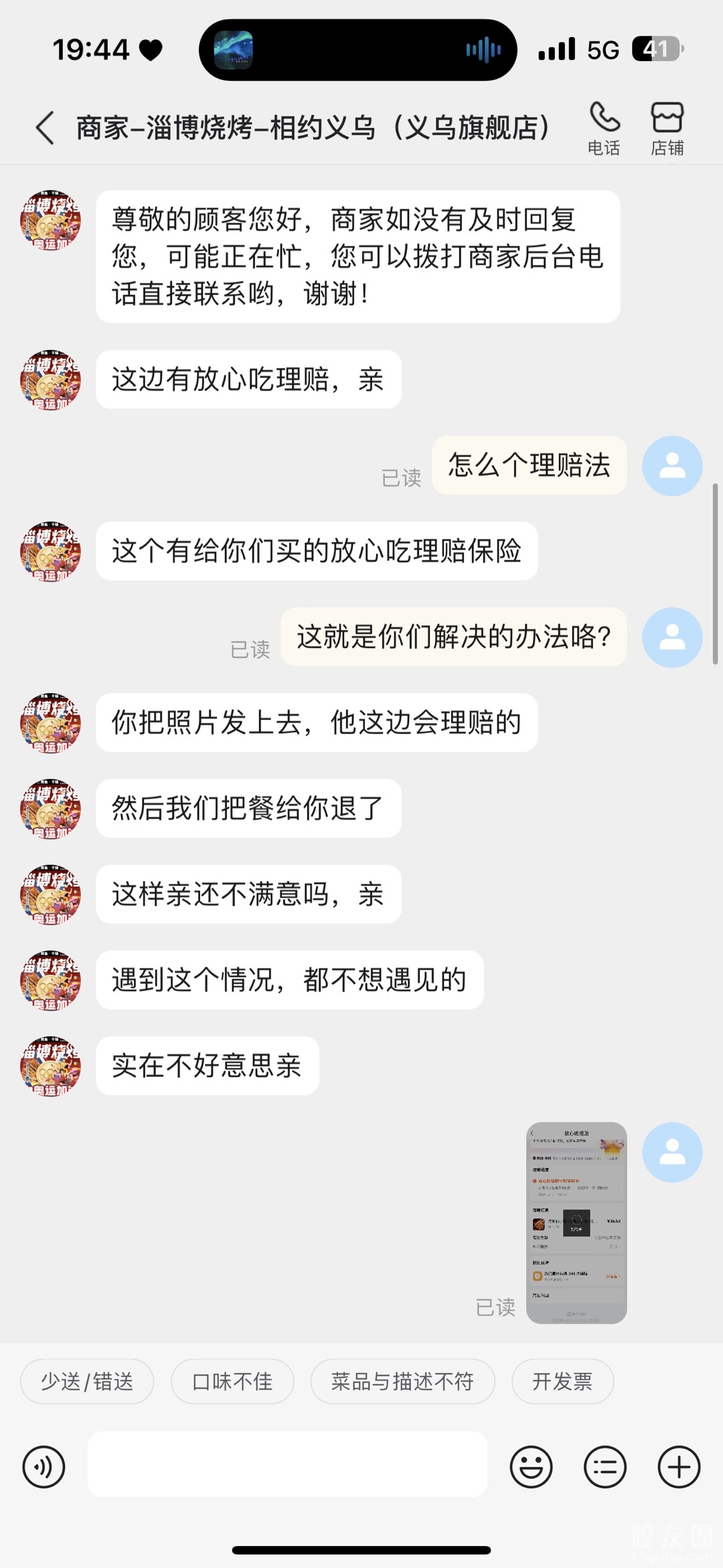Open the dynamic island audio activity
This screenshot has height=1568, width=723.
357,50
